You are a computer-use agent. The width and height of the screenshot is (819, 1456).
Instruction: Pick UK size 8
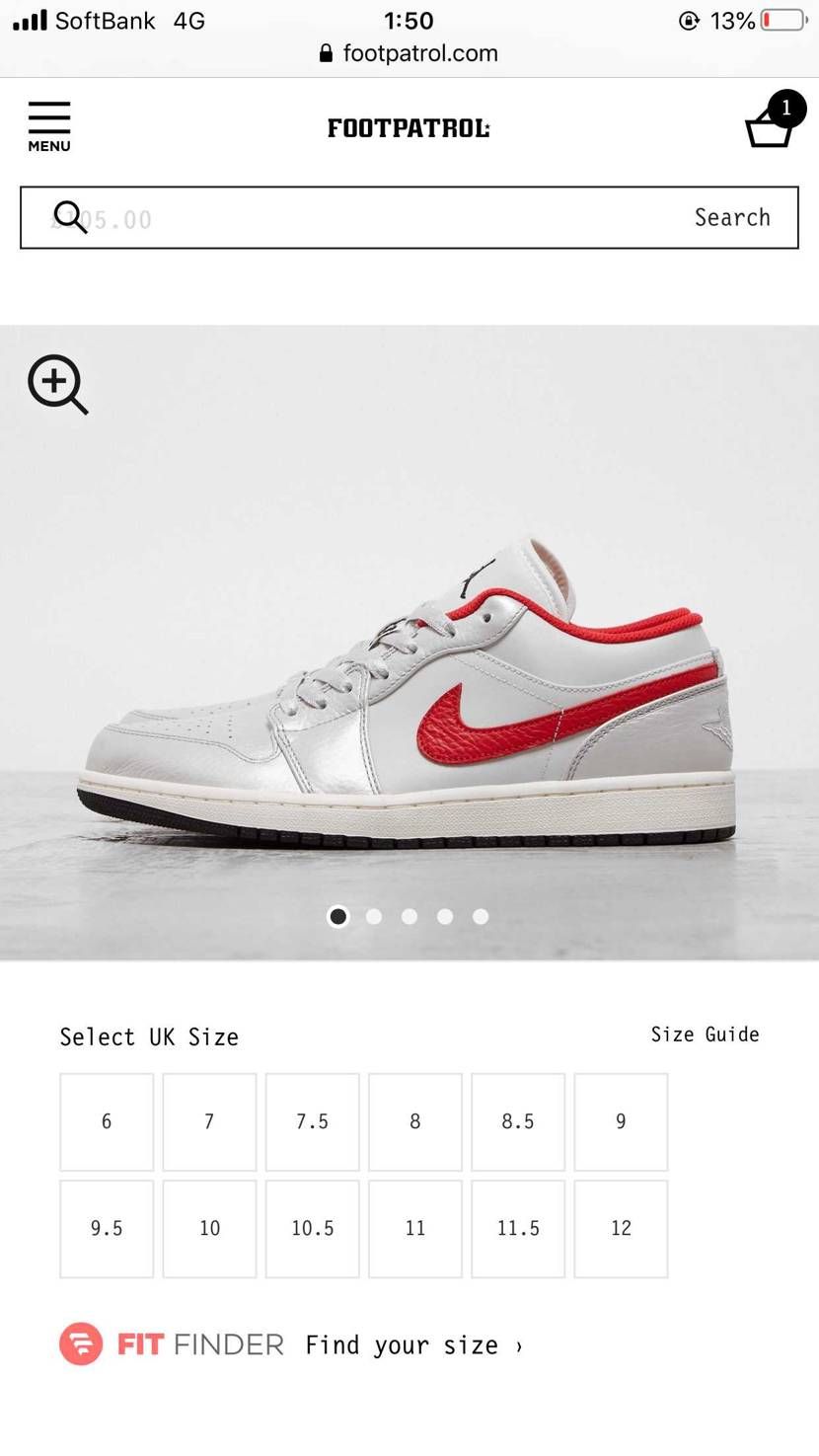(415, 1122)
